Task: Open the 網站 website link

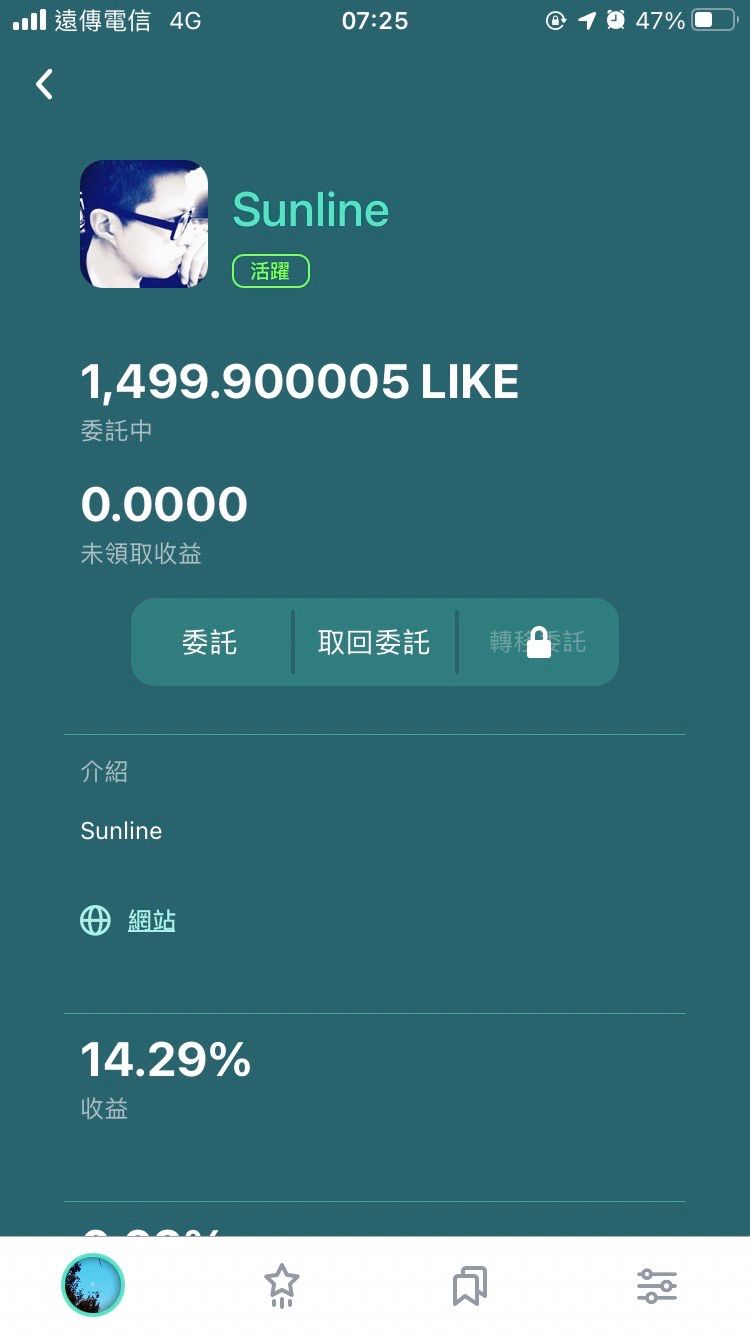Action: (x=152, y=921)
